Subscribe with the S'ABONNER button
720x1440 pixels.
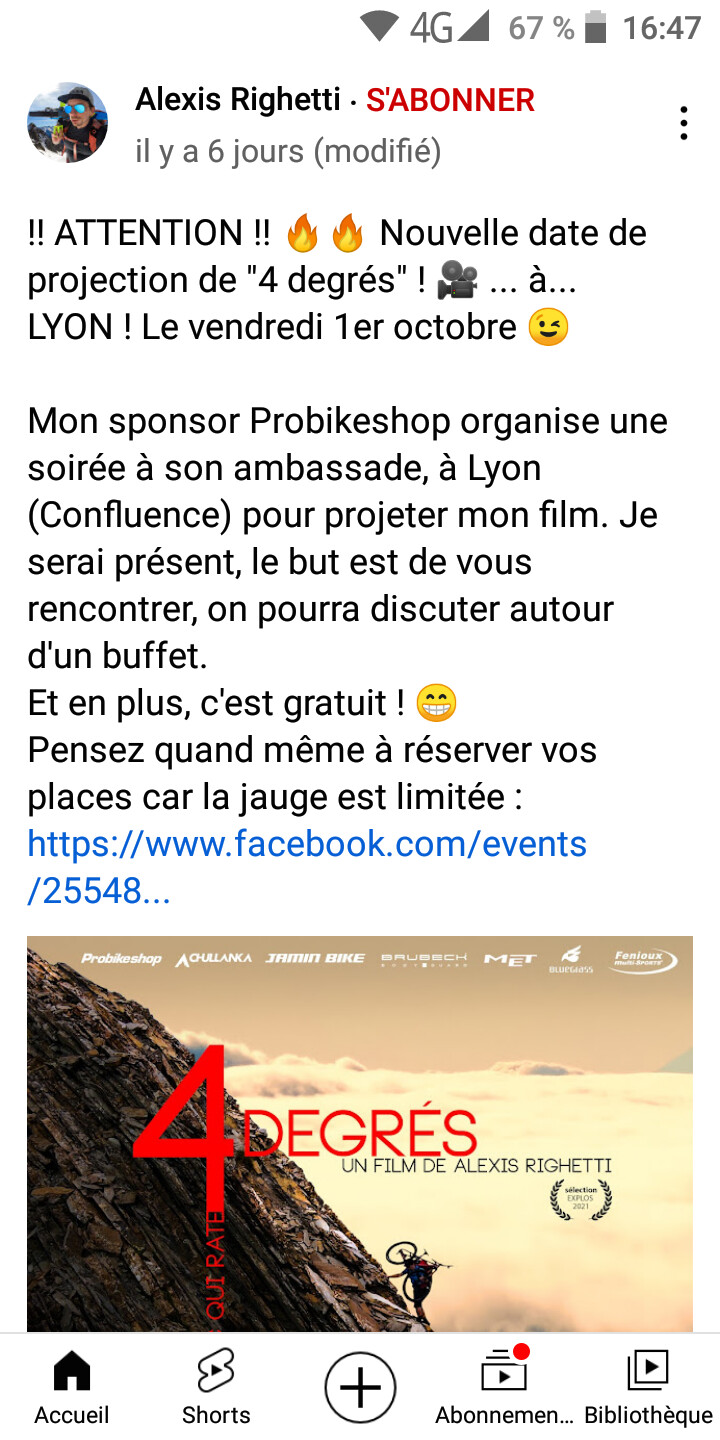coord(450,100)
